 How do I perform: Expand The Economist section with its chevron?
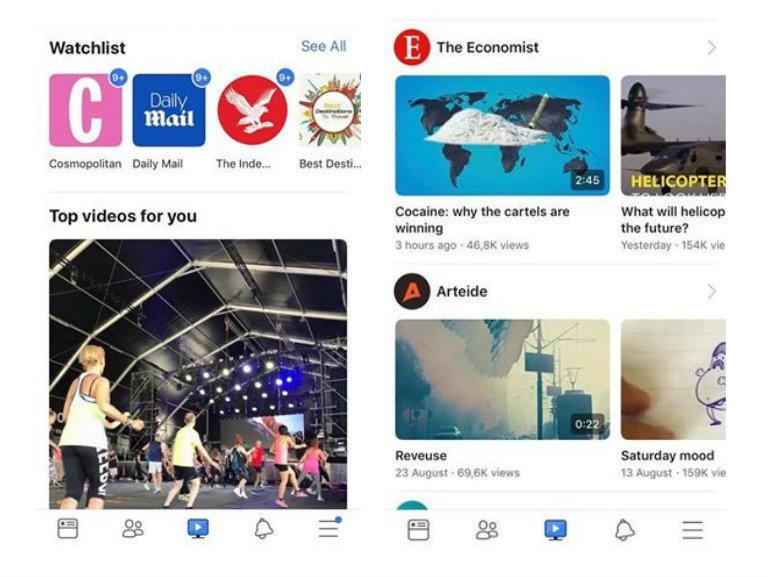712,47
